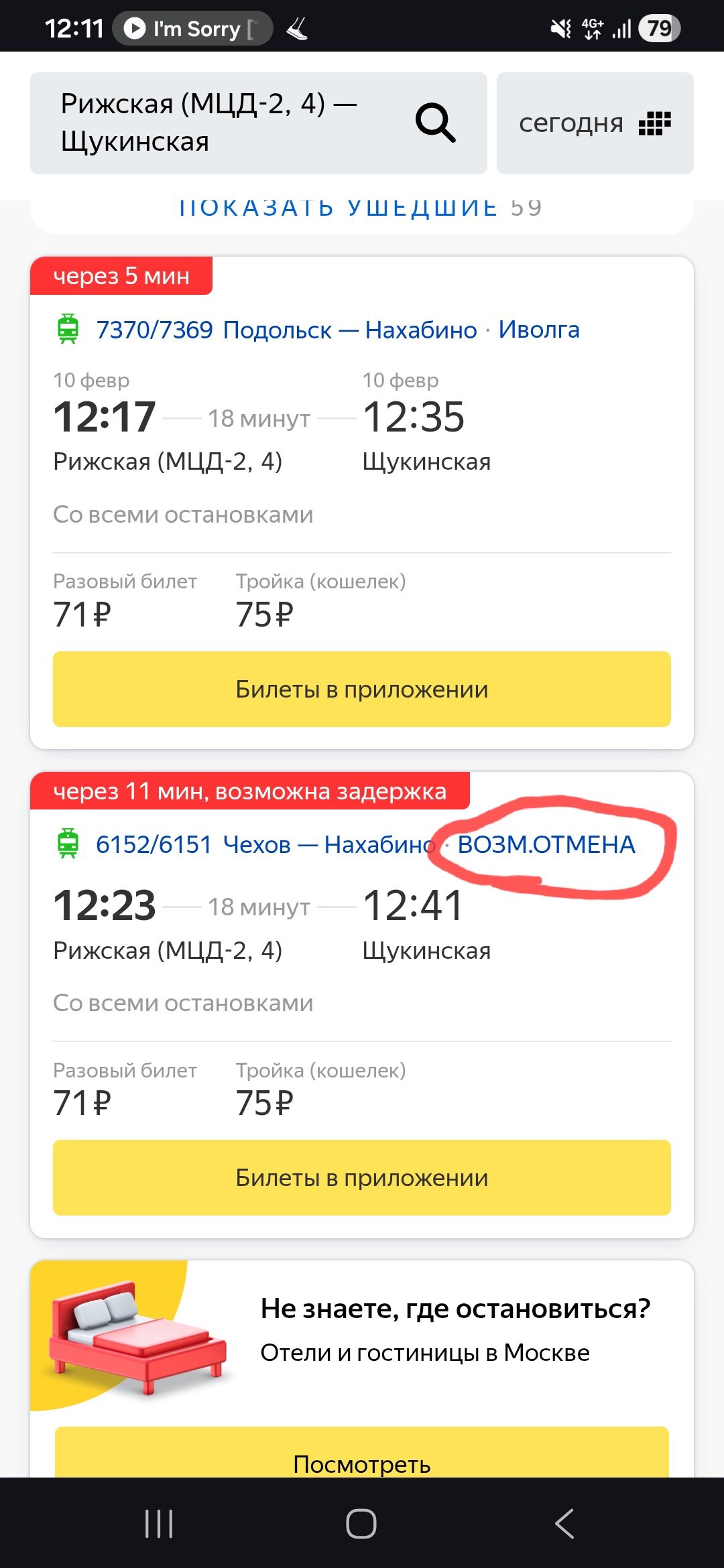Open train 7370/7369 Подольск — Нахабино
The height and width of the screenshot is (1568, 724).
tap(286, 330)
